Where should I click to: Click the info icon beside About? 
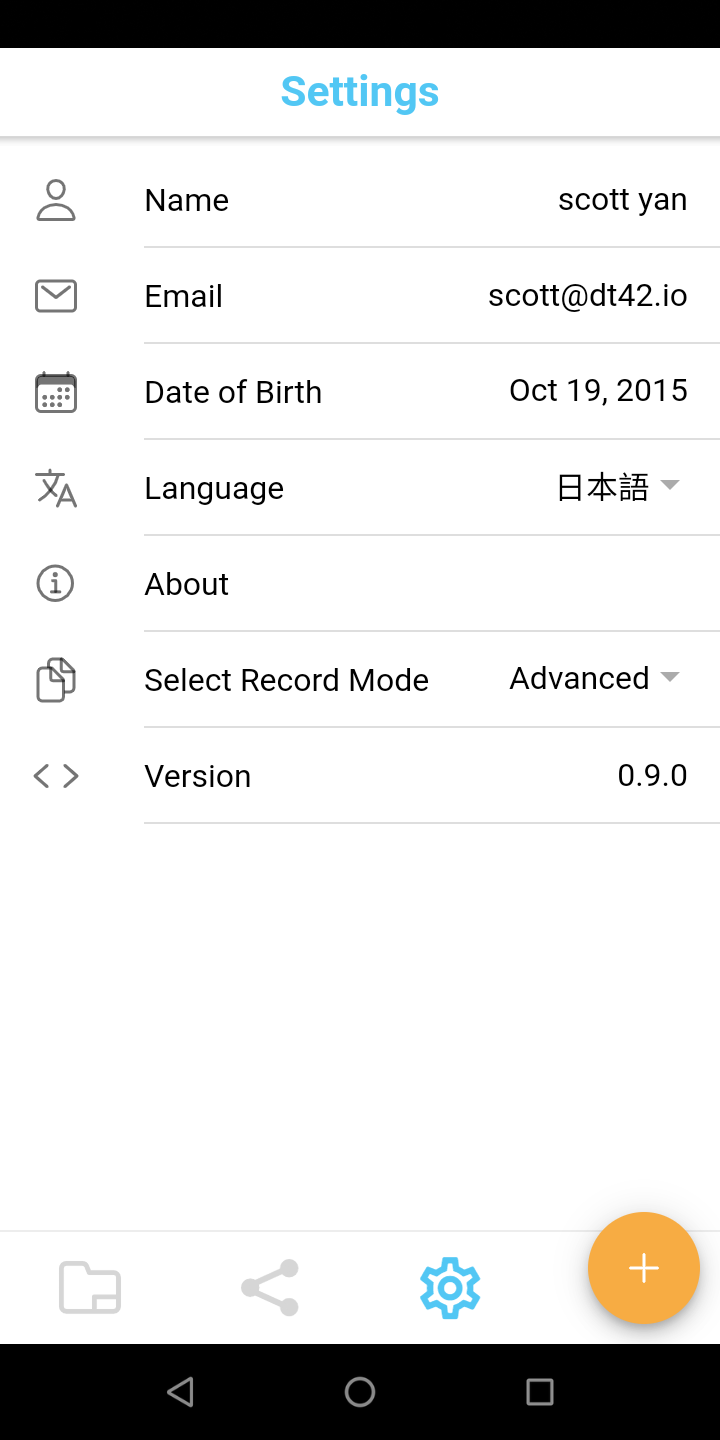[x=55, y=583]
